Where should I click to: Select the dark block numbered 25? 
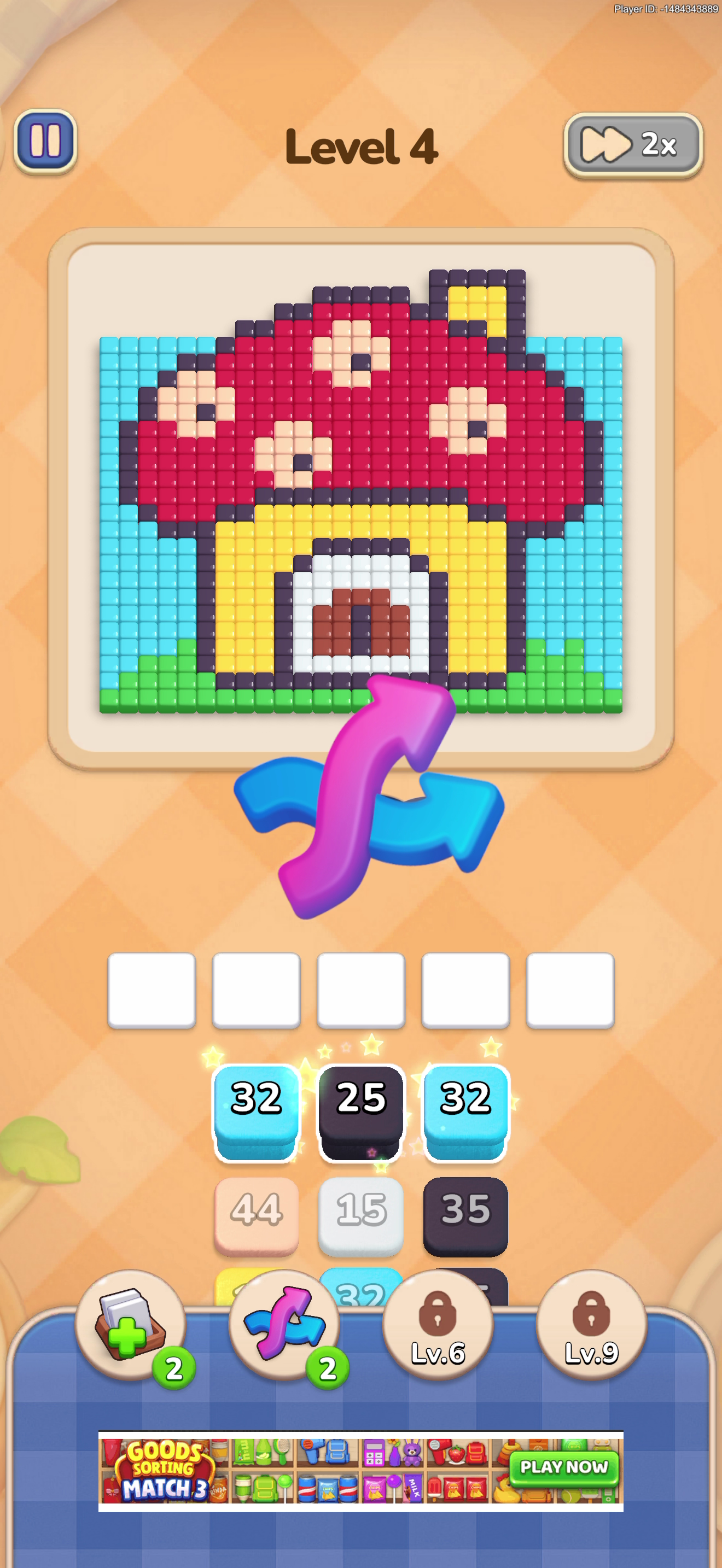click(361, 1112)
